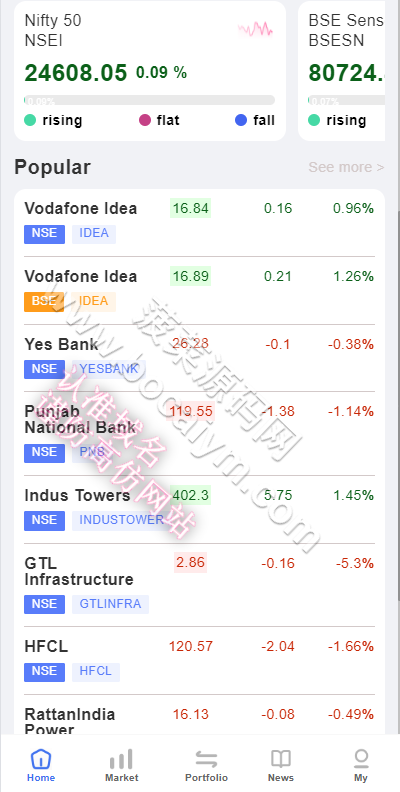The image size is (400, 792).
Task: Open the News tab
Action: (281, 765)
